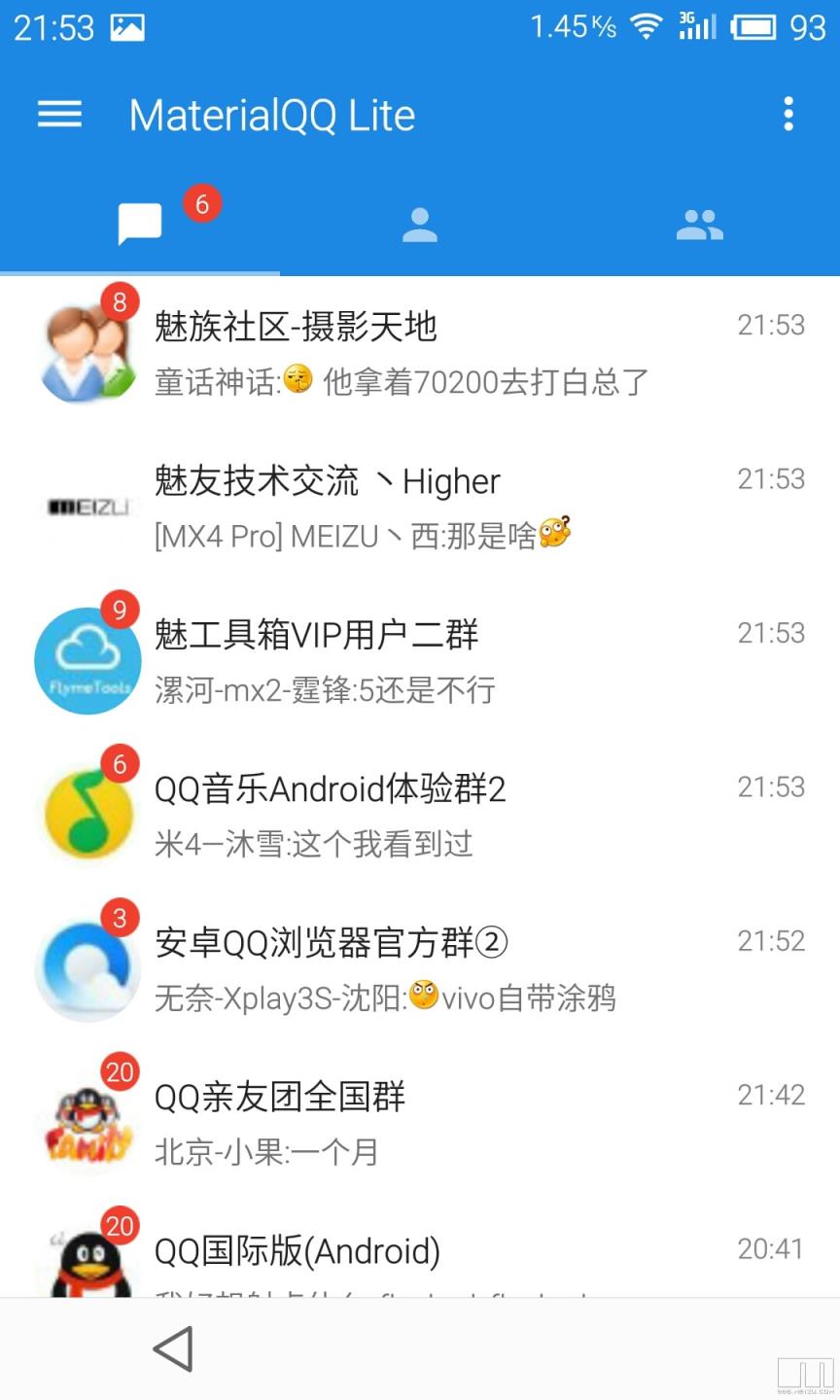
Task: Open the contacts tab
Action: (x=420, y=222)
